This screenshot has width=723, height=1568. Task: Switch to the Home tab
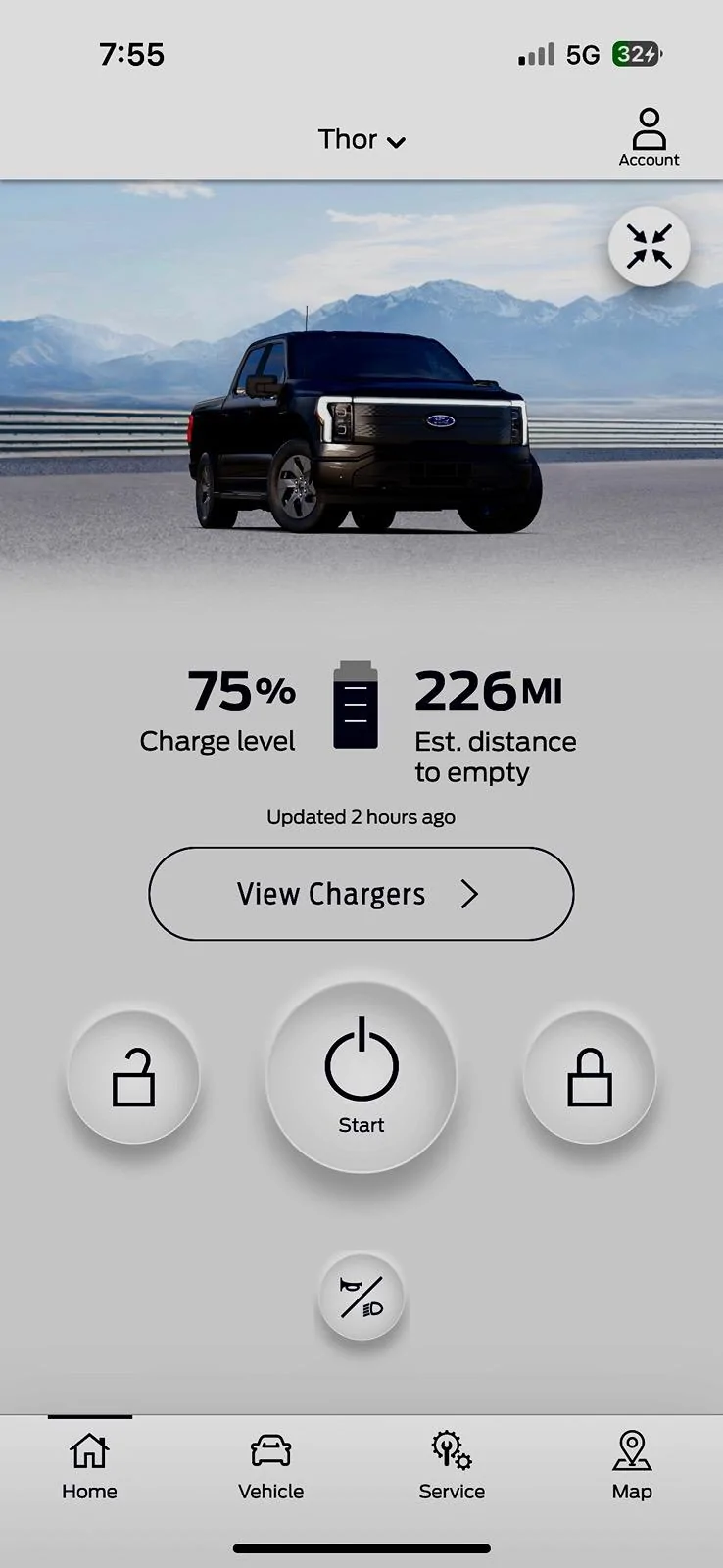89,1466
